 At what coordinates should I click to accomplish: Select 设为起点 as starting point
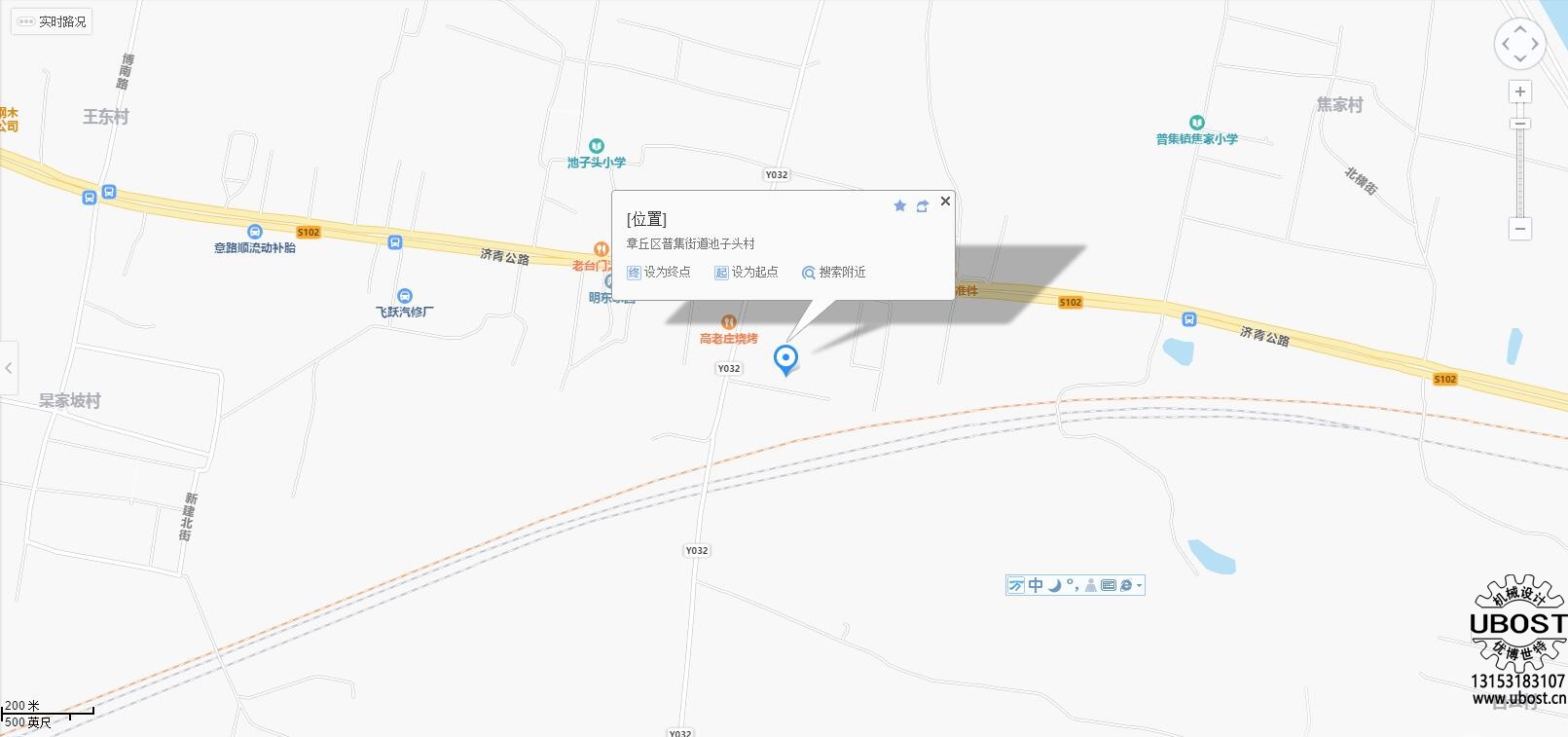(747, 273)
